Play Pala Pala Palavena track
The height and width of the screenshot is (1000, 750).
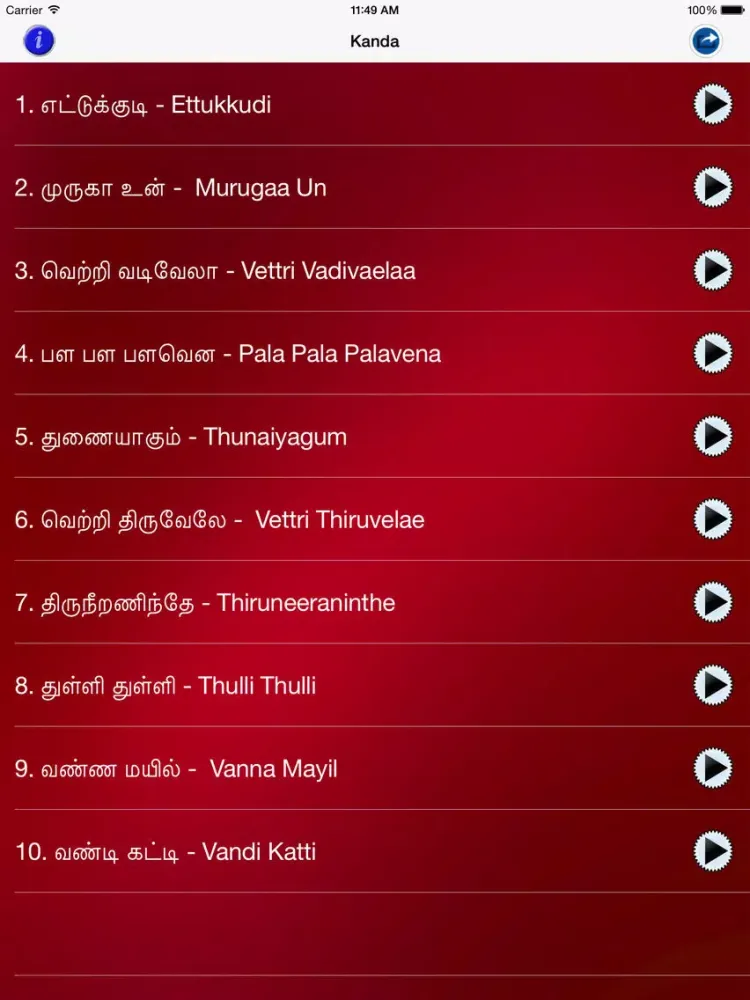coord(713,353)
